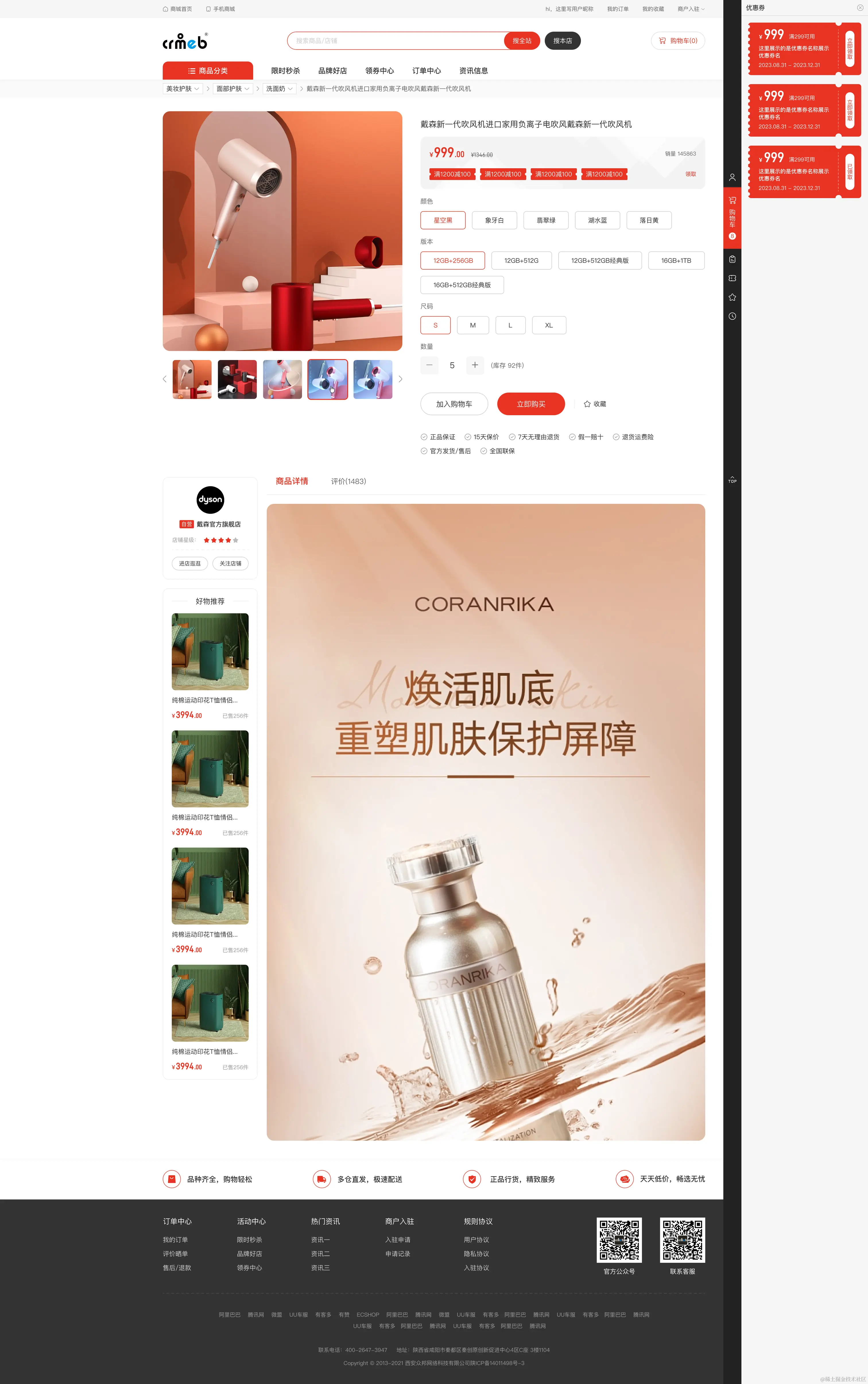Add product to favorites with 收藏
Image resolution: width=868 pixels, height=1384 pixels.
pyautogui.click(x=595, y=404)
